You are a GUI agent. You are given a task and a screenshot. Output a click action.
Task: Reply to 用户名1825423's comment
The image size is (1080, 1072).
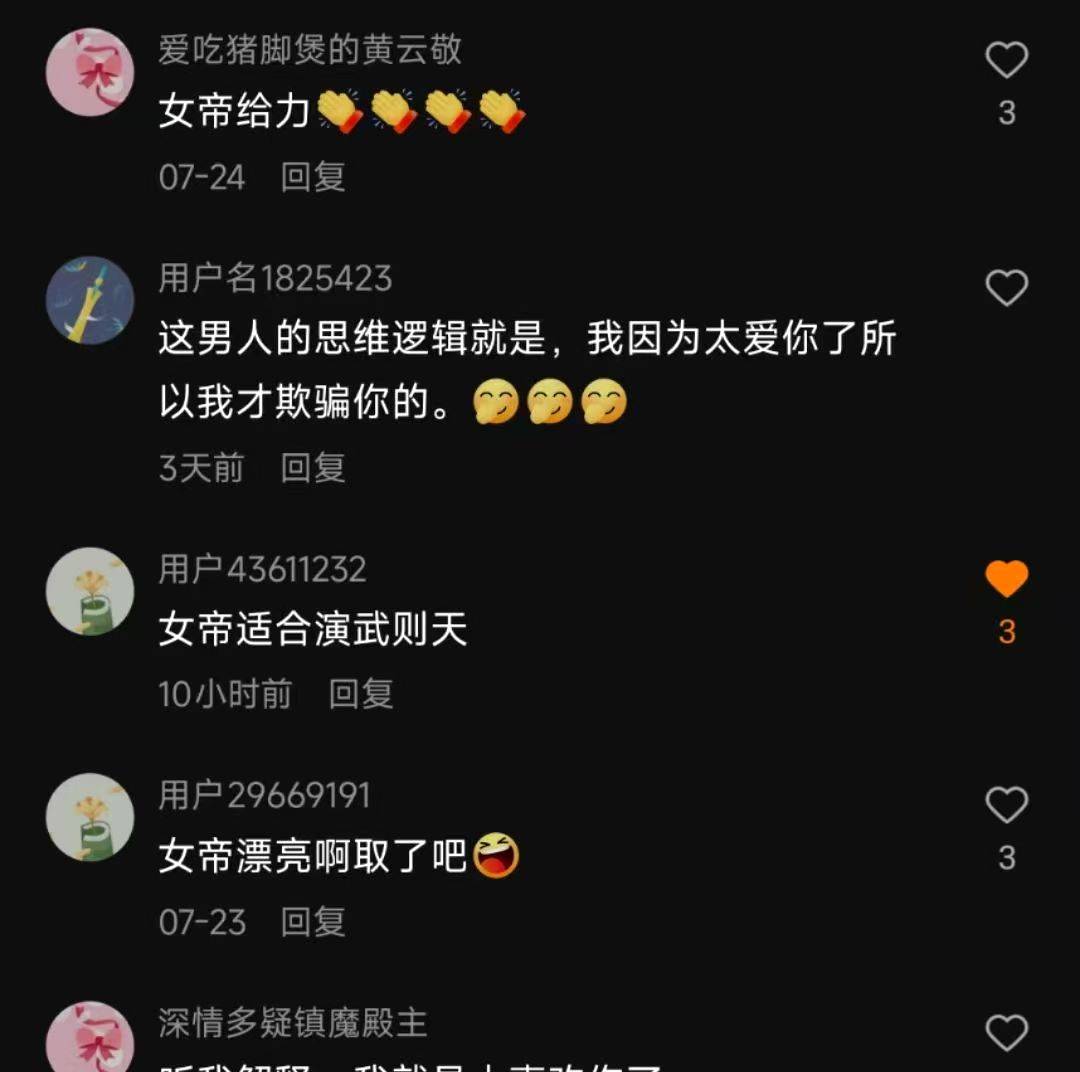coord(313,467)
